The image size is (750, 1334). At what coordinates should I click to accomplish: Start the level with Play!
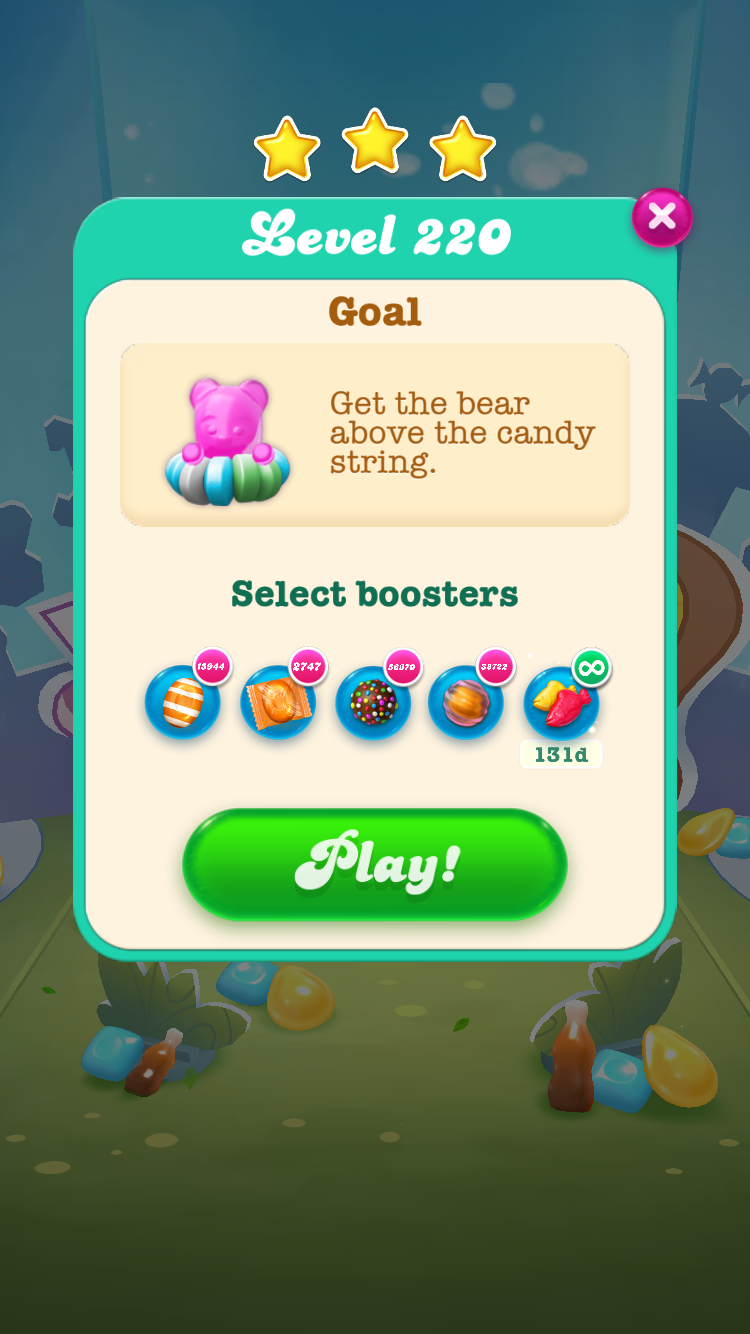point(375,864)
